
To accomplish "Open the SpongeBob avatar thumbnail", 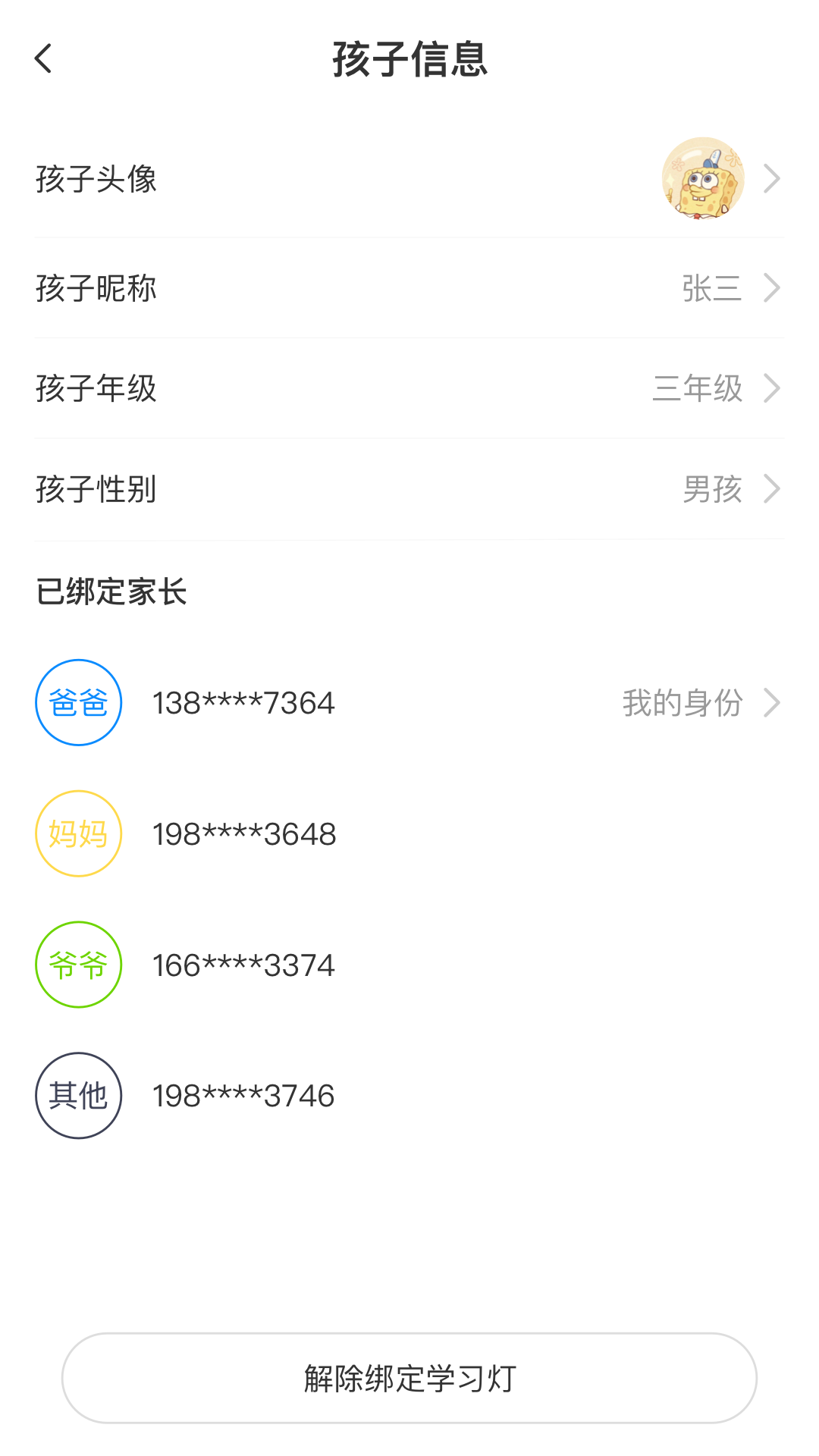I will 701,177.
